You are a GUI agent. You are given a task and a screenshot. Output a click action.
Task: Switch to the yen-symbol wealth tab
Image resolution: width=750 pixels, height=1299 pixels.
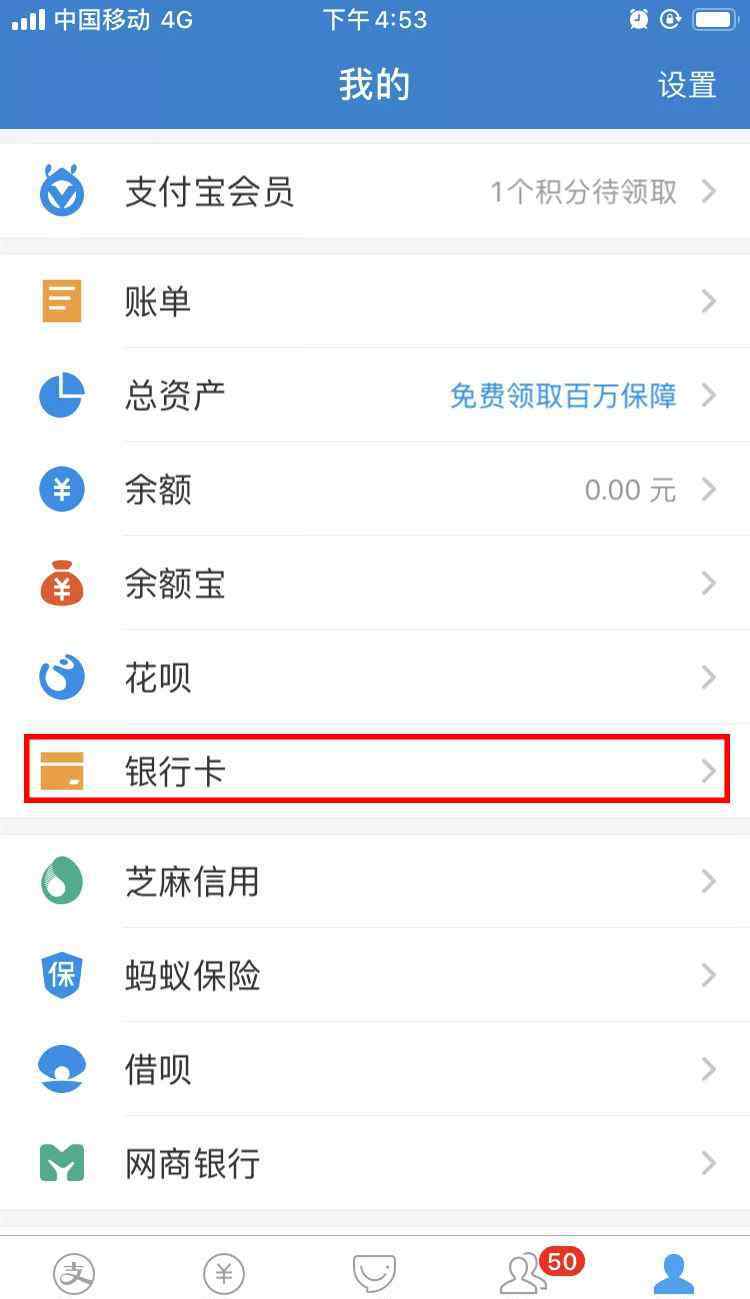(224, 1273)
